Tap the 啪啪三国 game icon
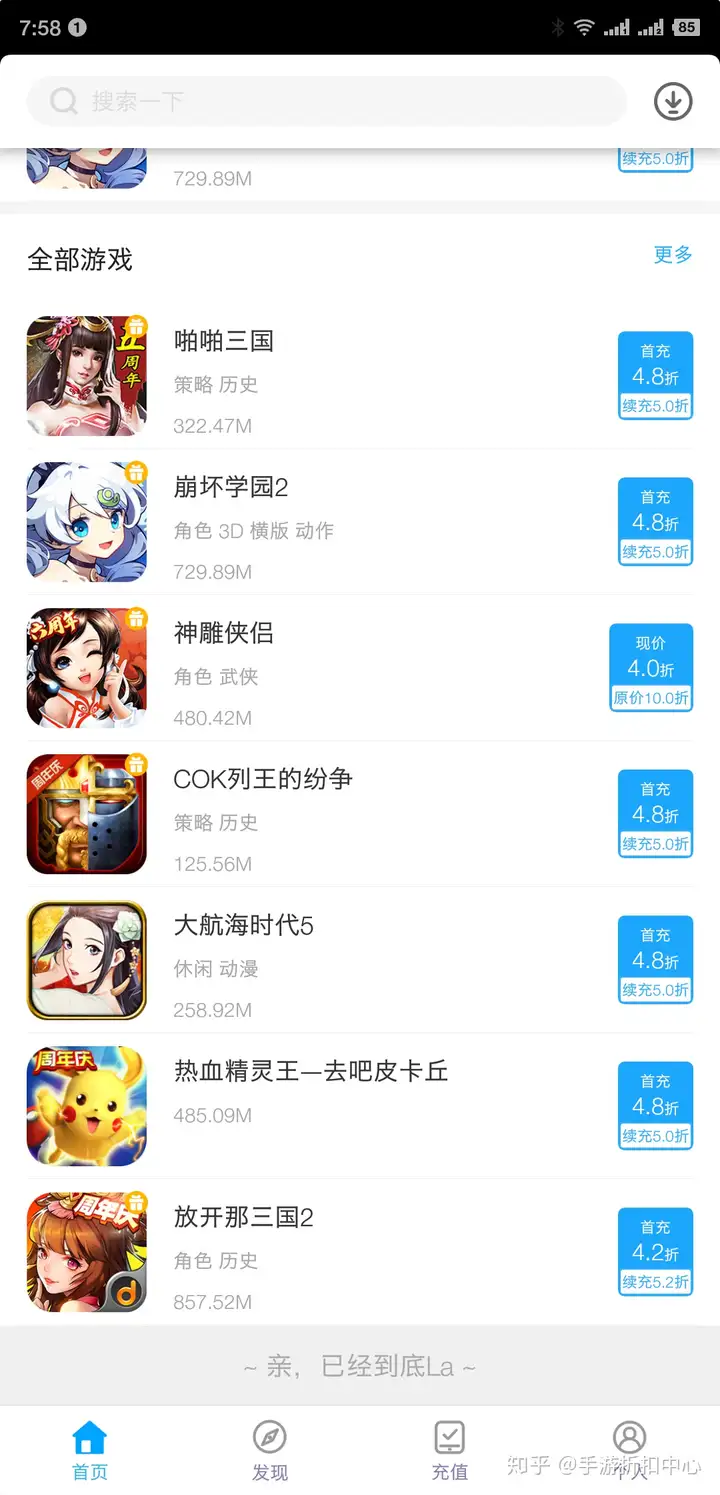 [x=86, y=377]
